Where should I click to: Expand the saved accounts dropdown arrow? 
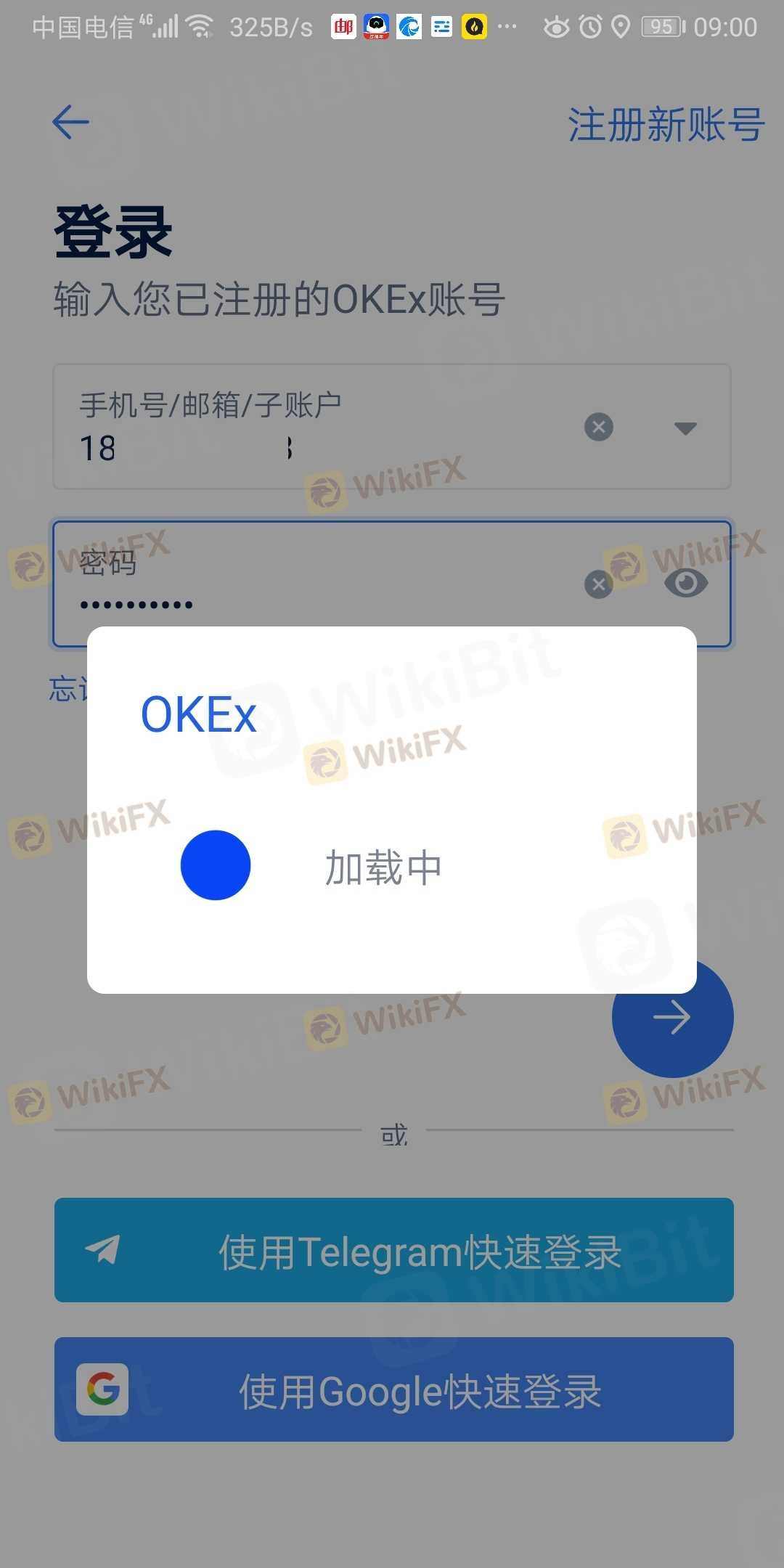(x=685, y=428)
